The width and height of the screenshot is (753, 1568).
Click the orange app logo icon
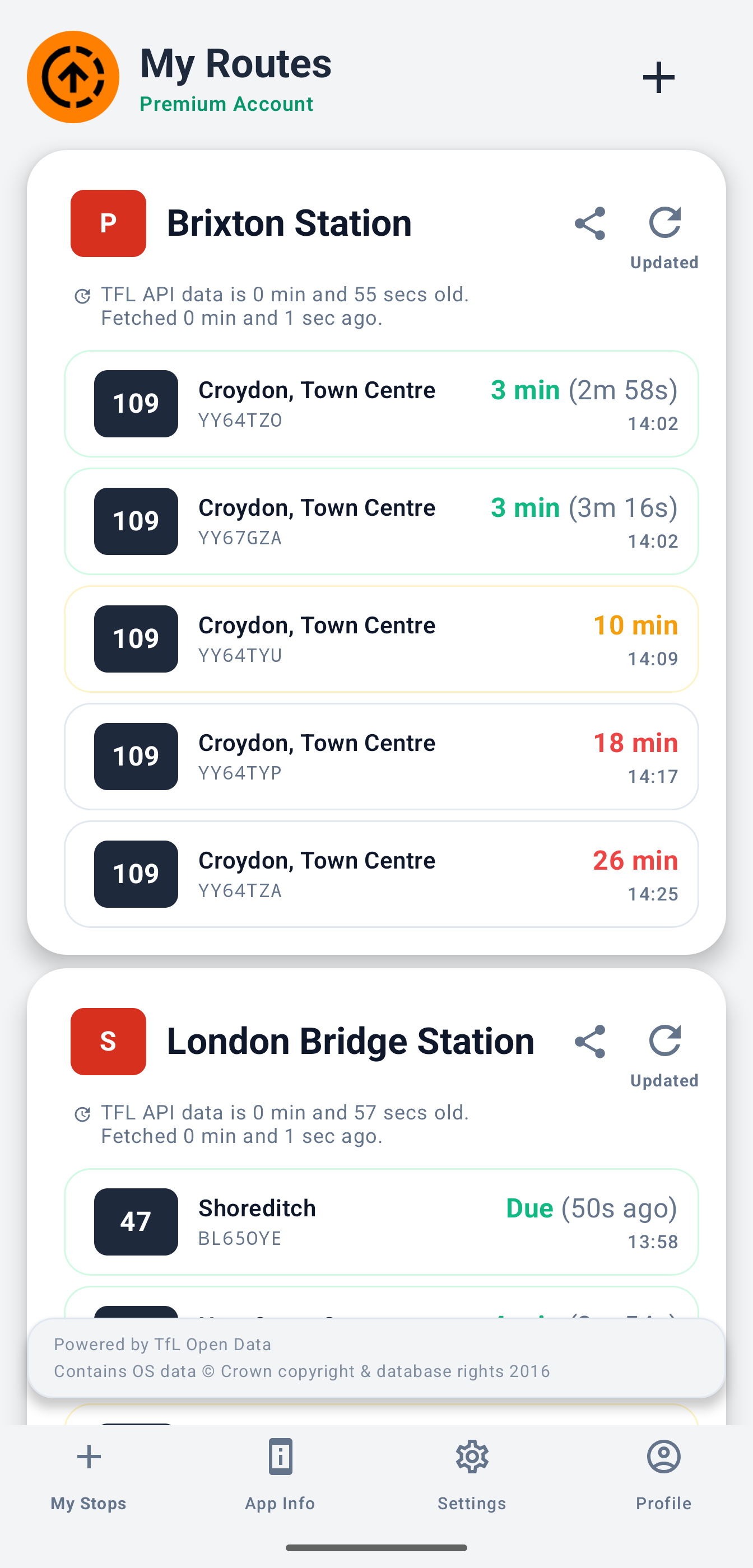pyautogui.click(x=72, y=77)
